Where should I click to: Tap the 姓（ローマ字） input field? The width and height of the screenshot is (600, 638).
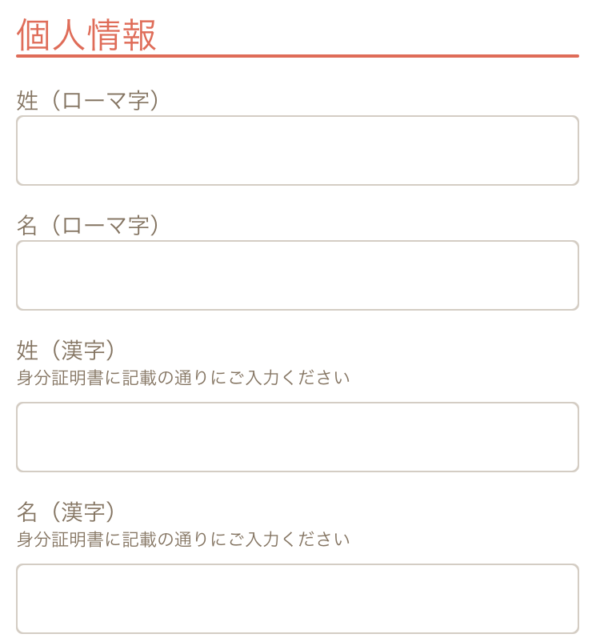click(297, 151)
